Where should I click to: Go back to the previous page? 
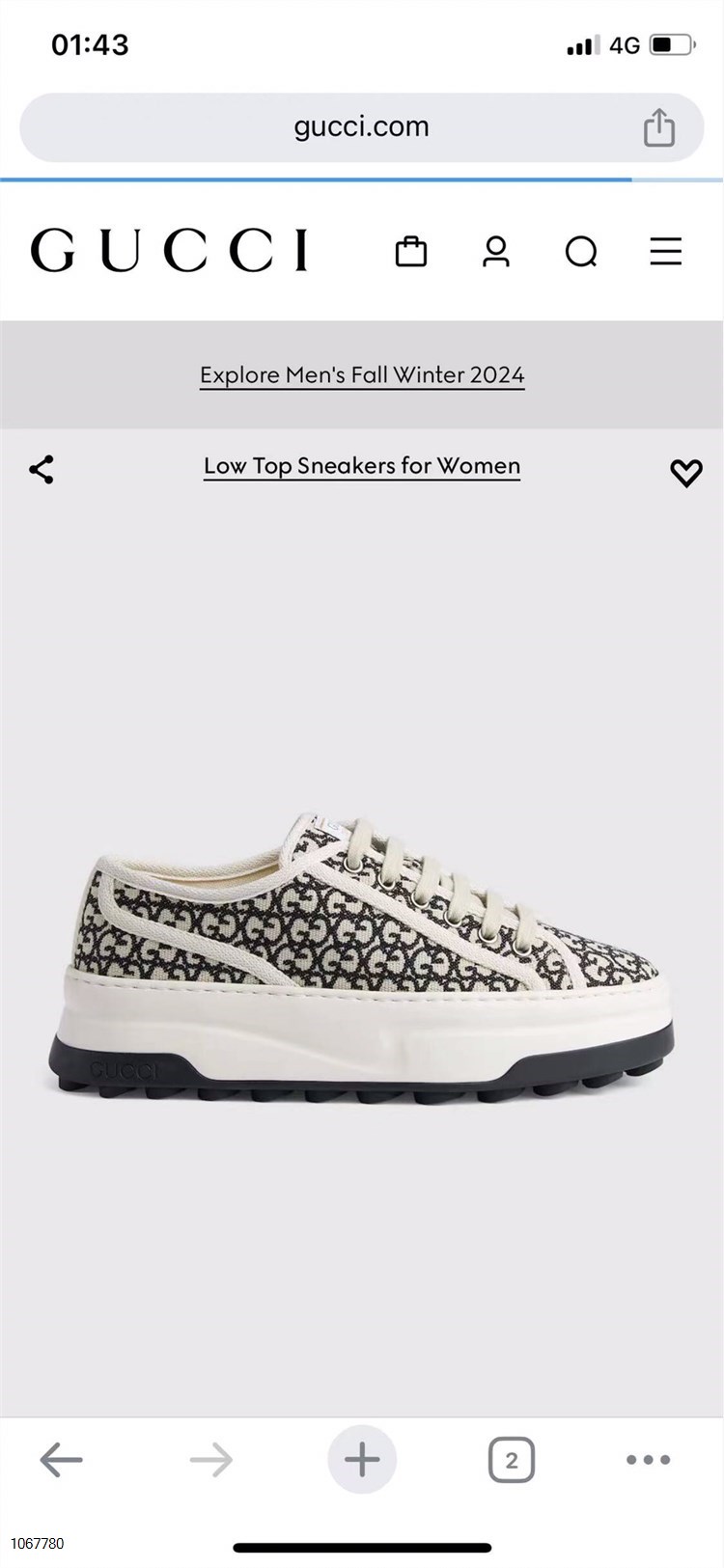[61, 1460]
